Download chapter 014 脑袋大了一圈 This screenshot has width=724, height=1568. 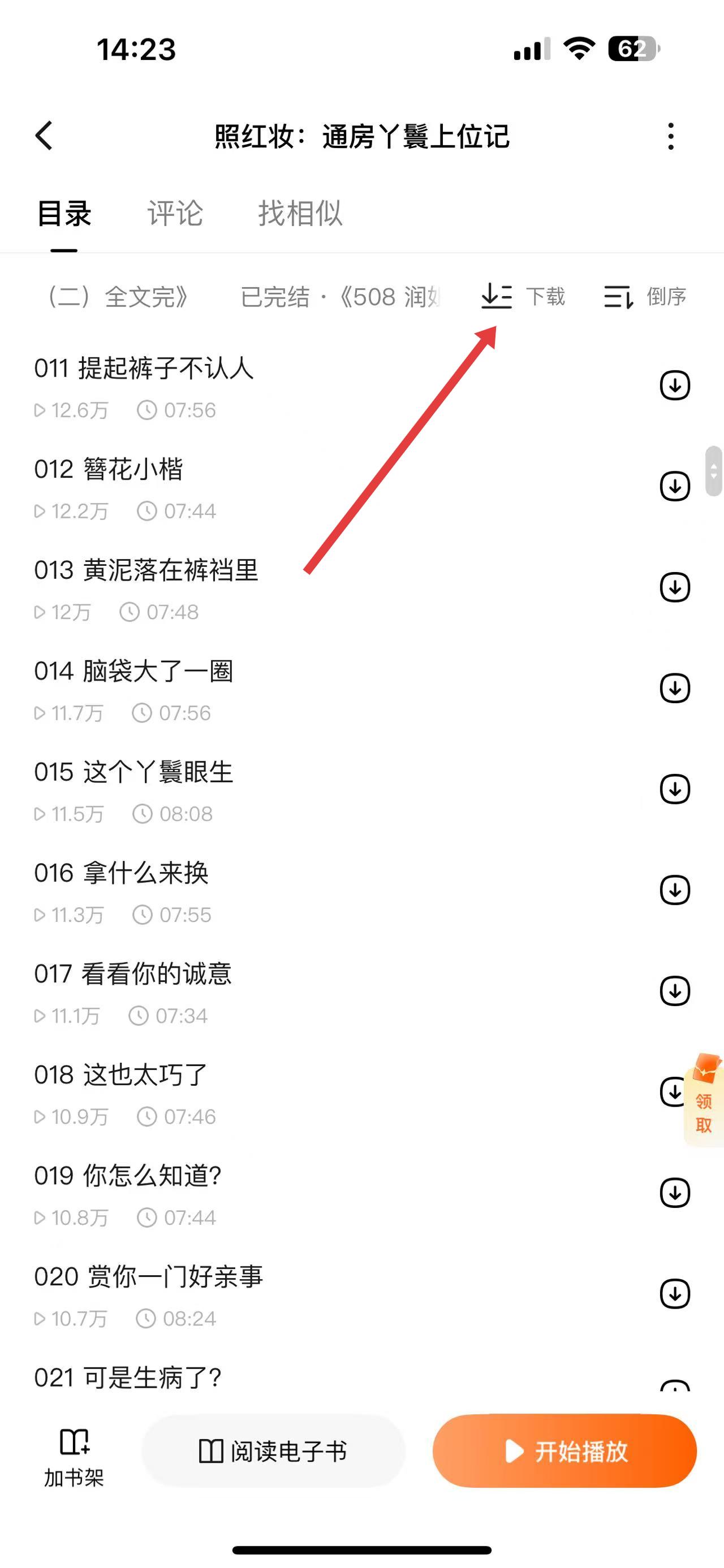pos(675,688)
